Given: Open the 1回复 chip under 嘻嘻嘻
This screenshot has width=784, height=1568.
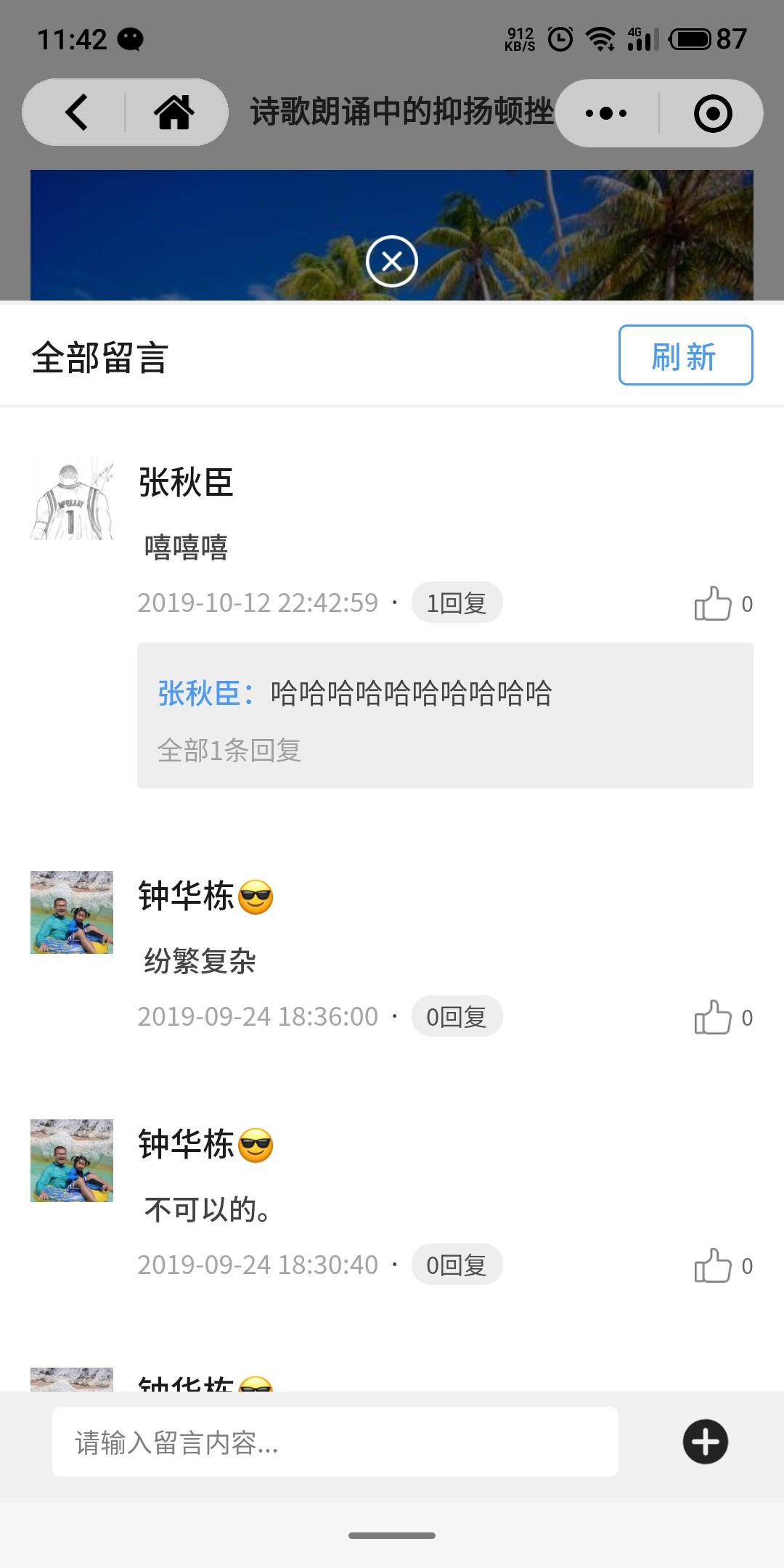Looking at the screenshot, I should [x=457, y=603].
